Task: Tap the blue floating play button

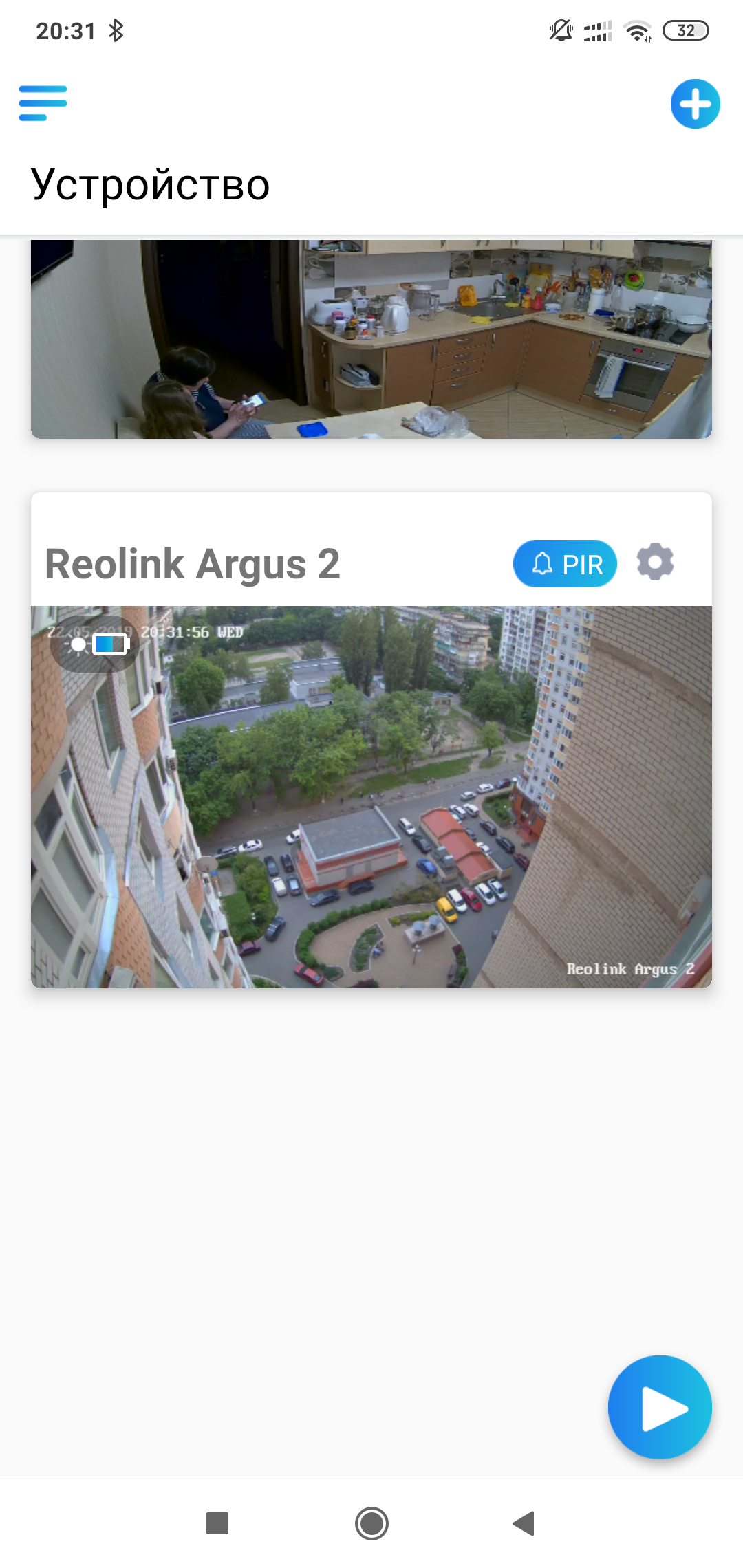Action: (x=659, y=1407)
